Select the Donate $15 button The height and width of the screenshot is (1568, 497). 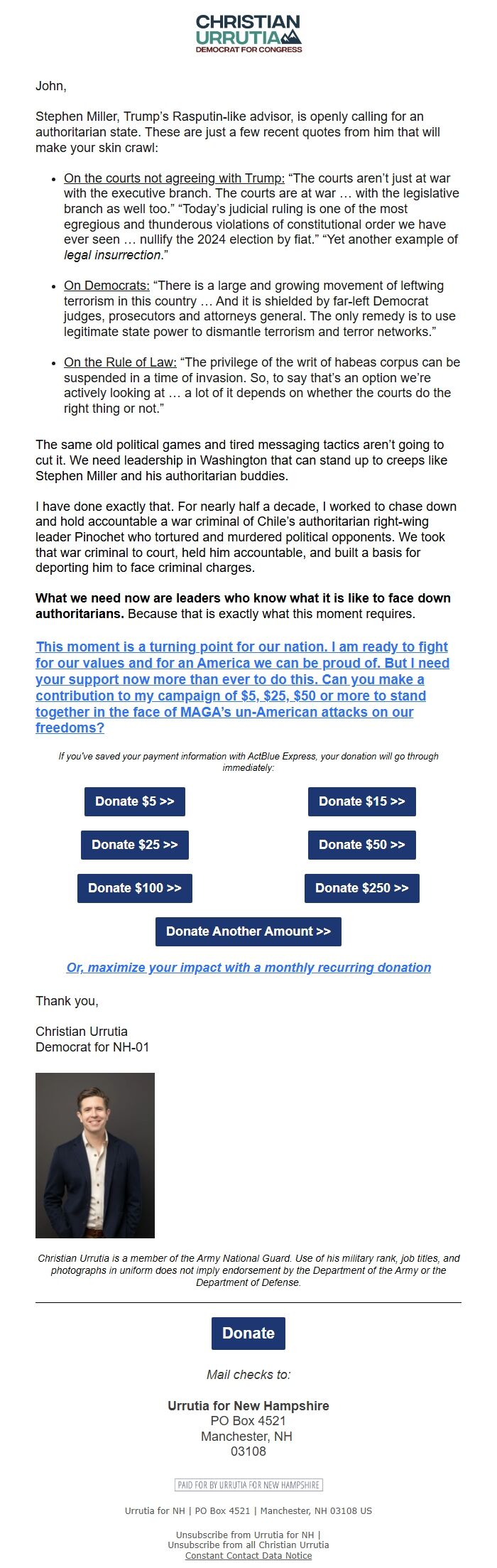click(361, 801)
